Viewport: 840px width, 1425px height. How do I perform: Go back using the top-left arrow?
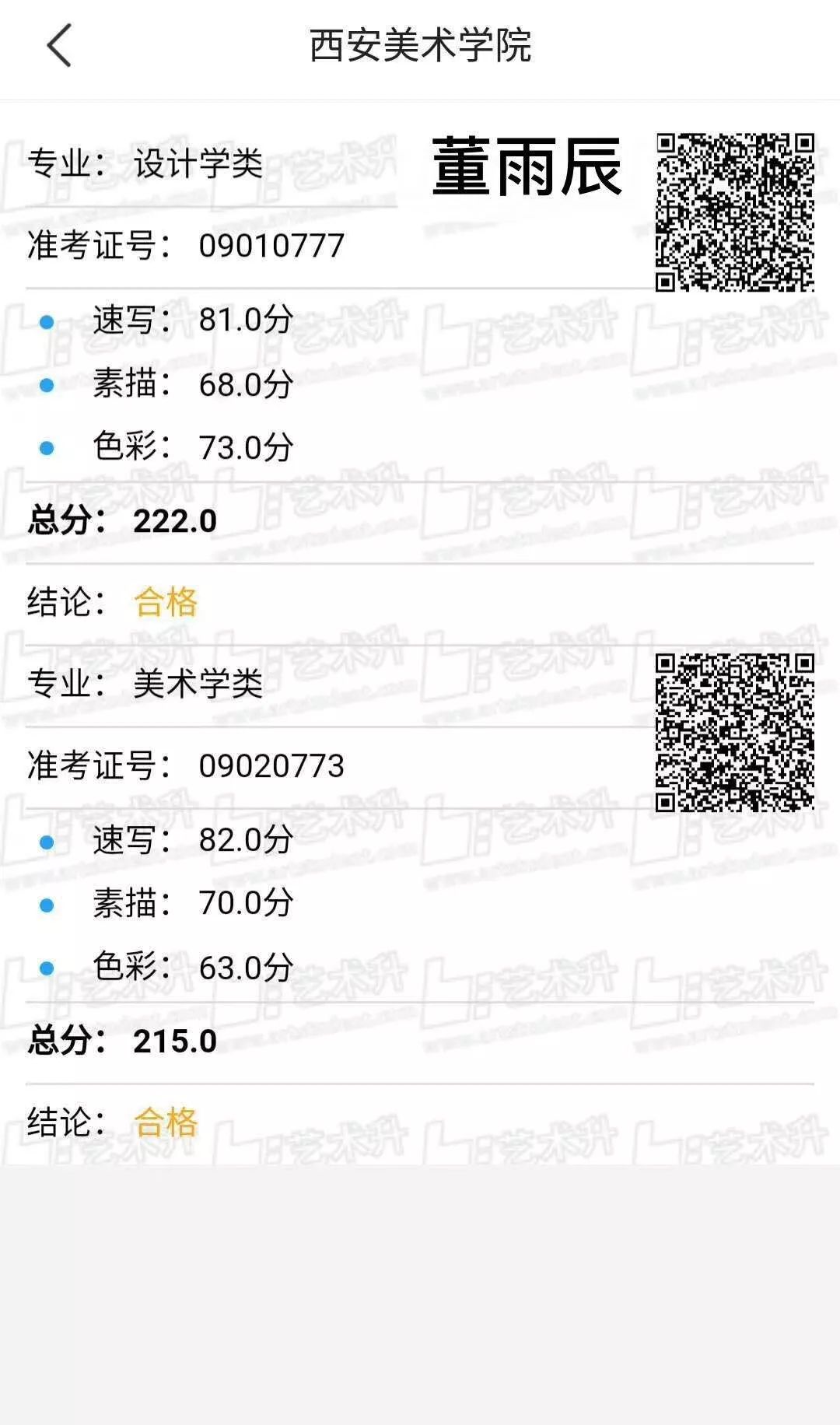[59, 45]
